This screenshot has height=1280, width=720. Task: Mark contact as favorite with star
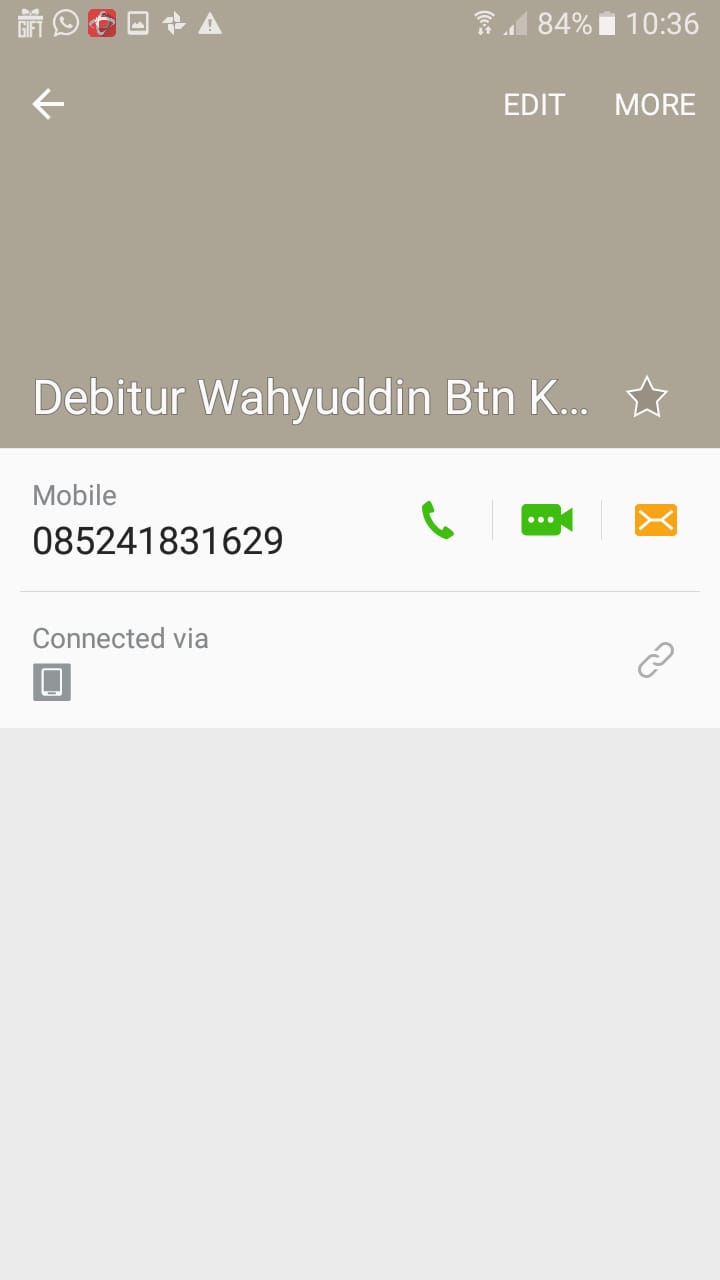click(x=646, y=398)
